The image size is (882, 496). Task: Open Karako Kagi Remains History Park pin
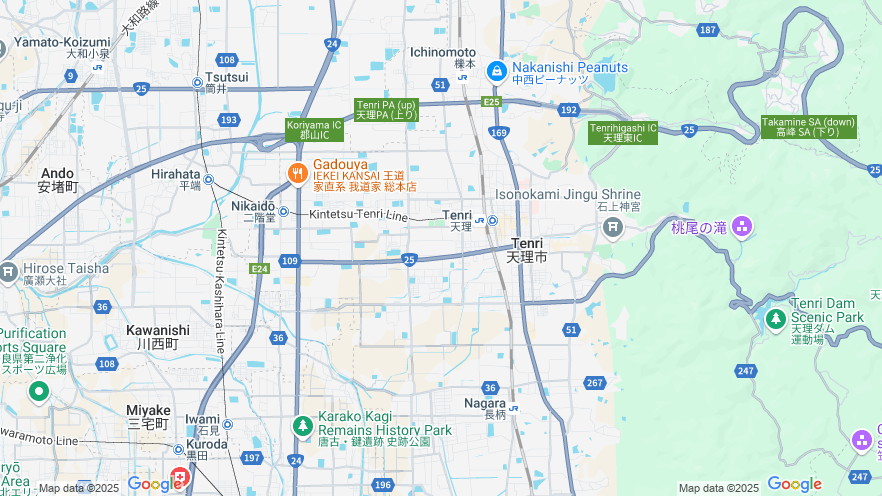tap(303, 427)
